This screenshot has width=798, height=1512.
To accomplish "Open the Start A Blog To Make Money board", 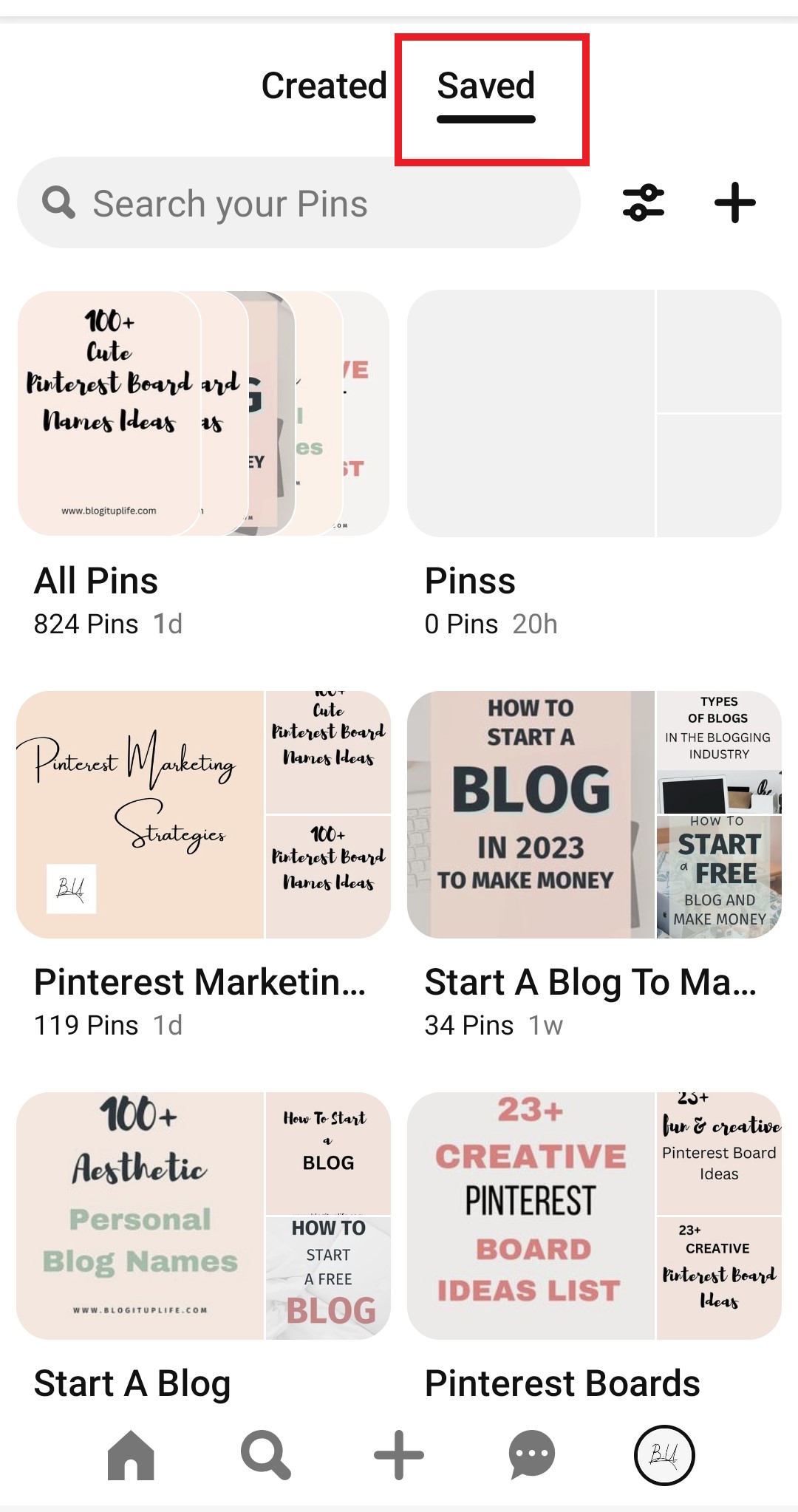I will point(591,982).
